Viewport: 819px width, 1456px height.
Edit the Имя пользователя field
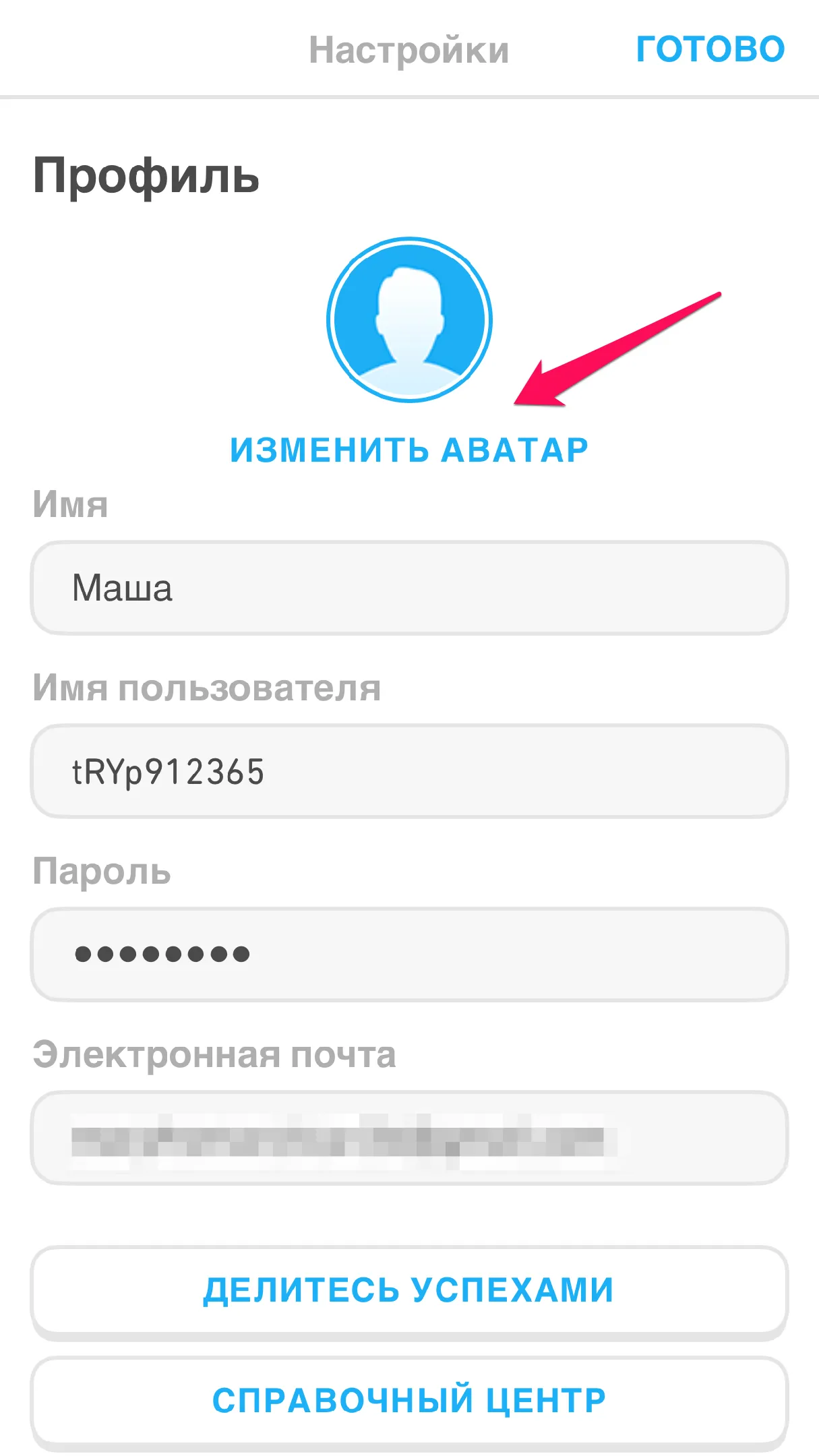coord(409,771)
